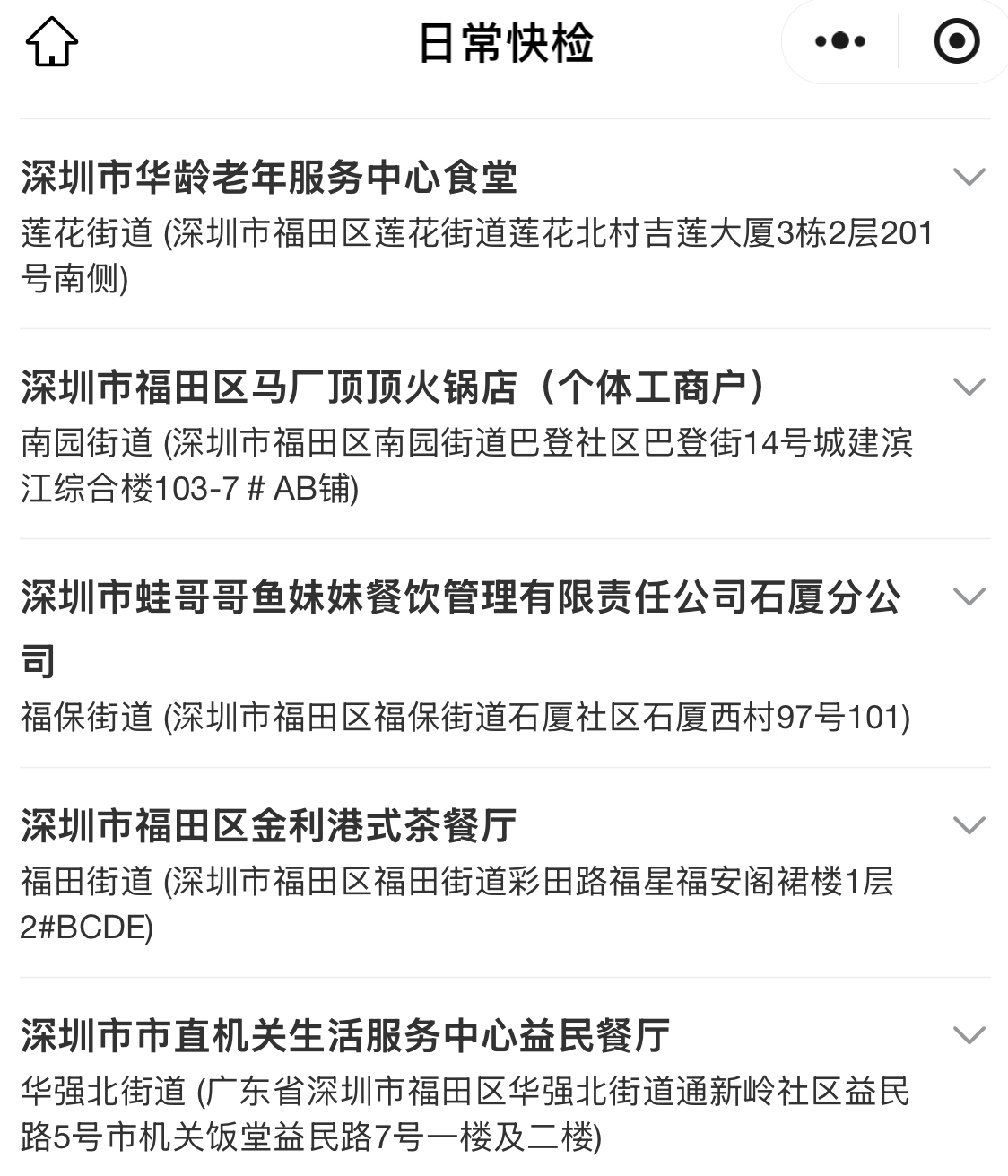Go to the mini program home page

click(52, 42)
